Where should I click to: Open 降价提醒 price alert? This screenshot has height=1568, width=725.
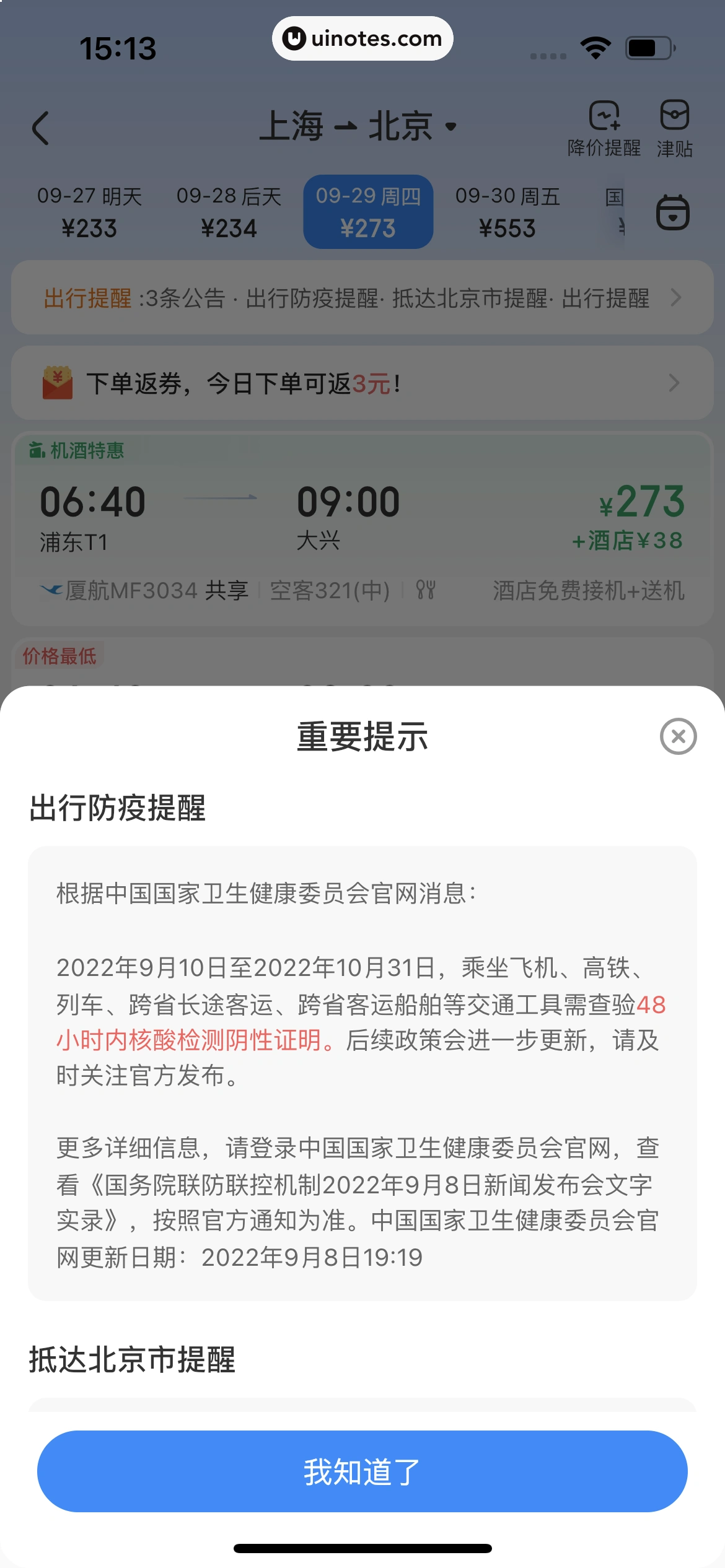tap(604, 128)
